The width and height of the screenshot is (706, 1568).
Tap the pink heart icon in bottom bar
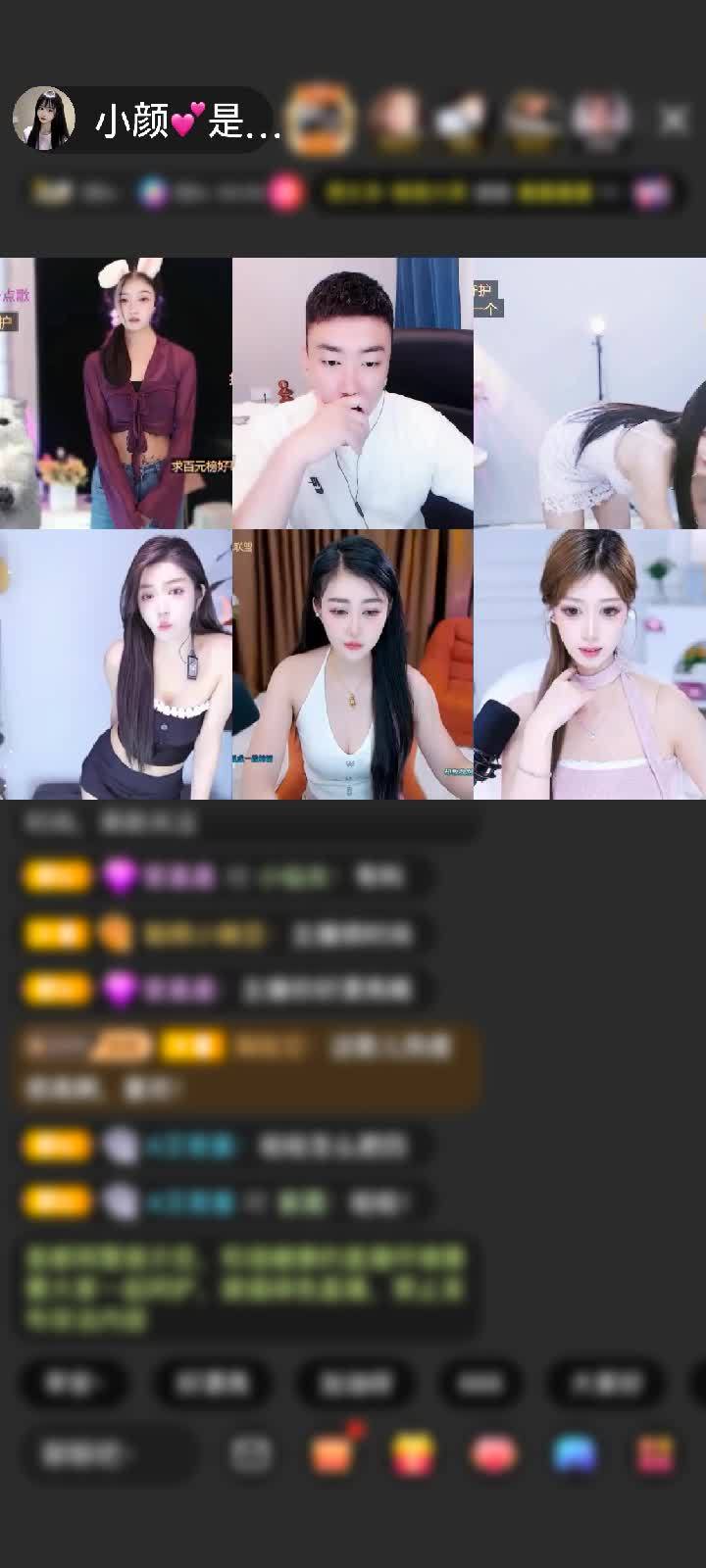(x=495, y=1454)
